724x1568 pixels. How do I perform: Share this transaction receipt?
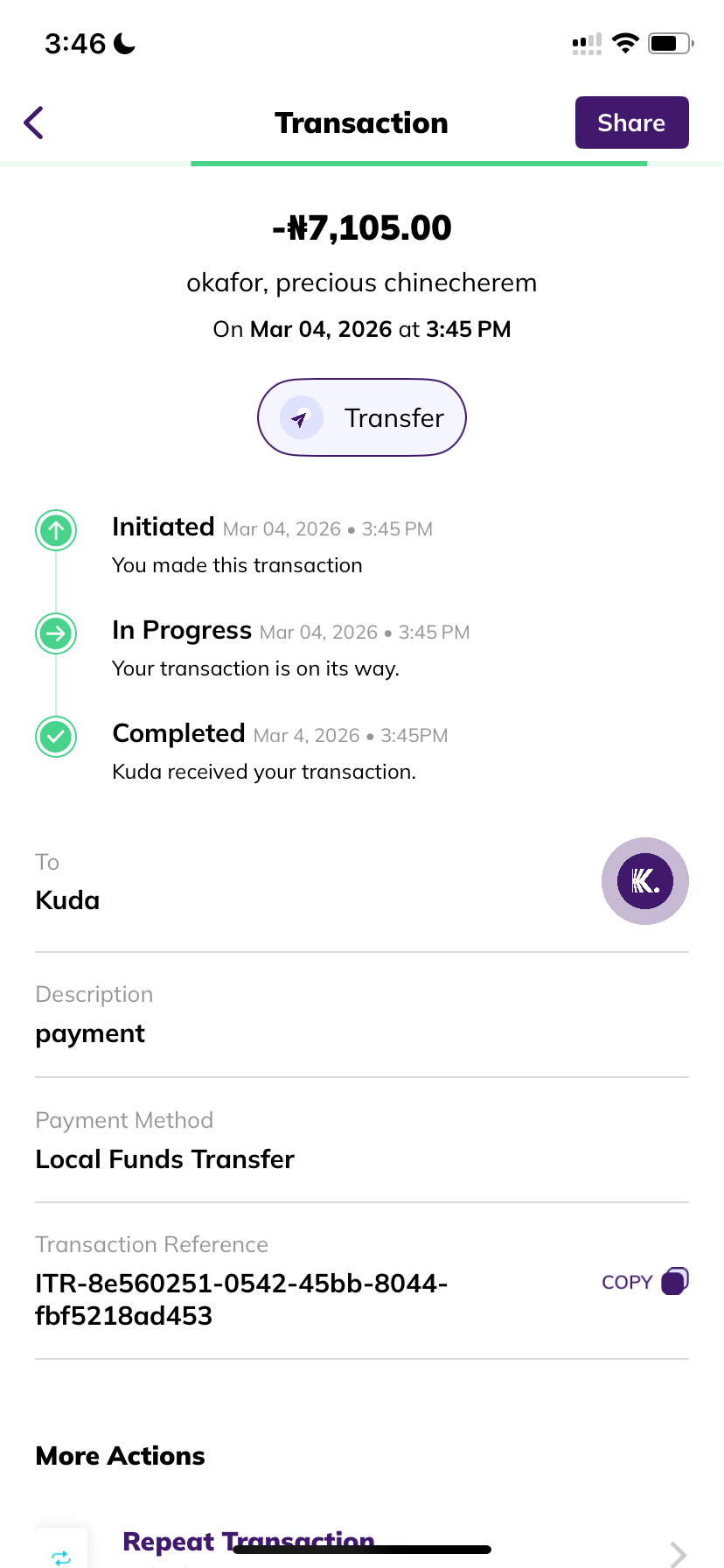(631, 122)
